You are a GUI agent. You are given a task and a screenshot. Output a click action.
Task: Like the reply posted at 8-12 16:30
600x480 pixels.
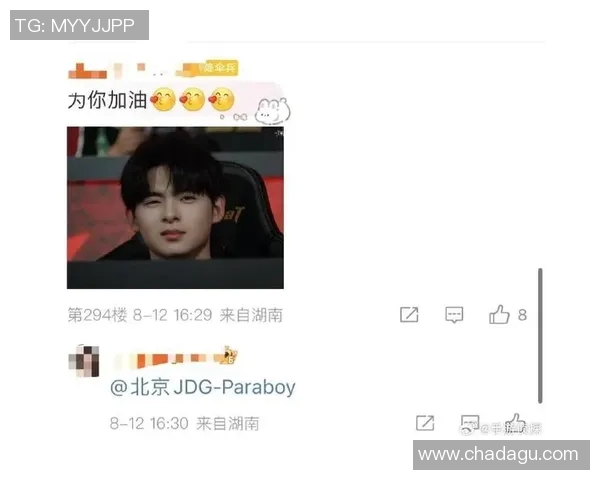(x=515, y=422)
